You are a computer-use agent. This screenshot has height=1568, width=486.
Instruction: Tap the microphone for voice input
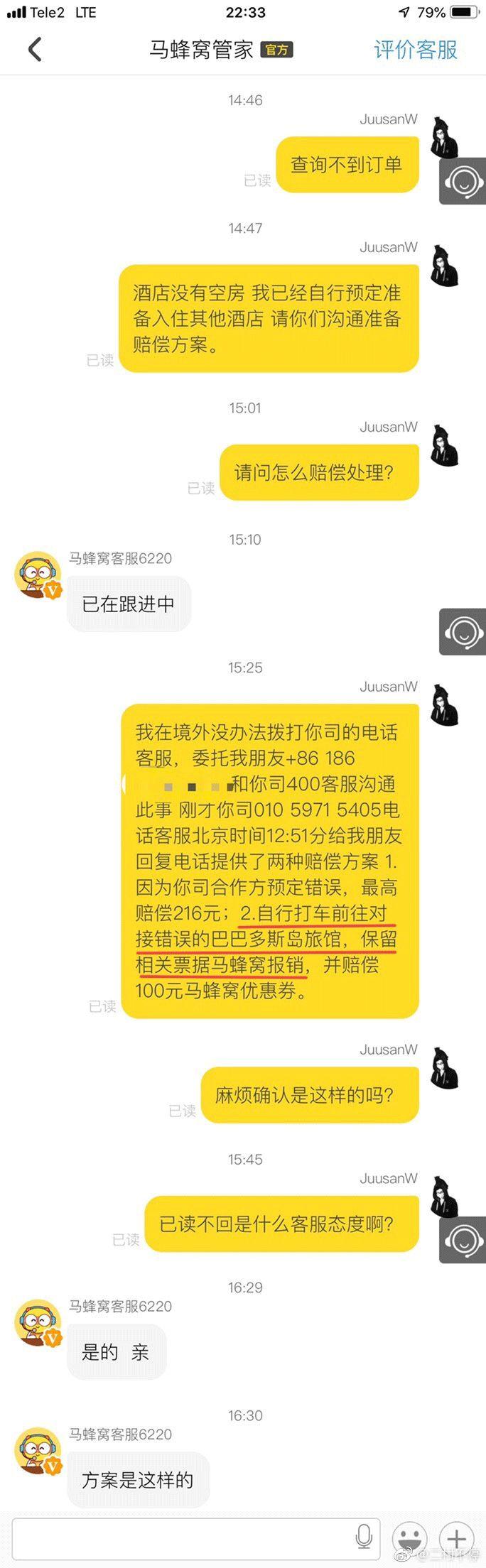point(364,1538)
